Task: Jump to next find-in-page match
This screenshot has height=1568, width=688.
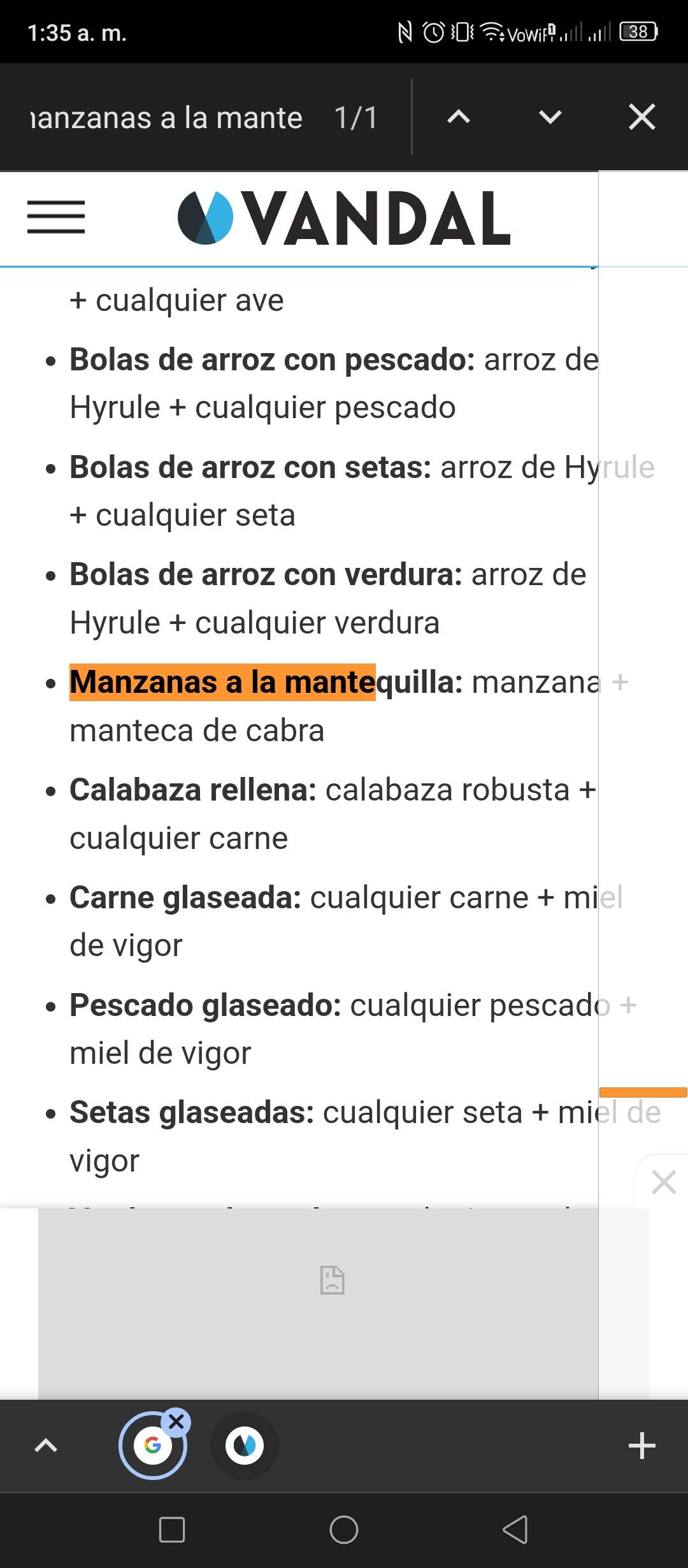Action: pyautogui.click(x=550, y=117)
